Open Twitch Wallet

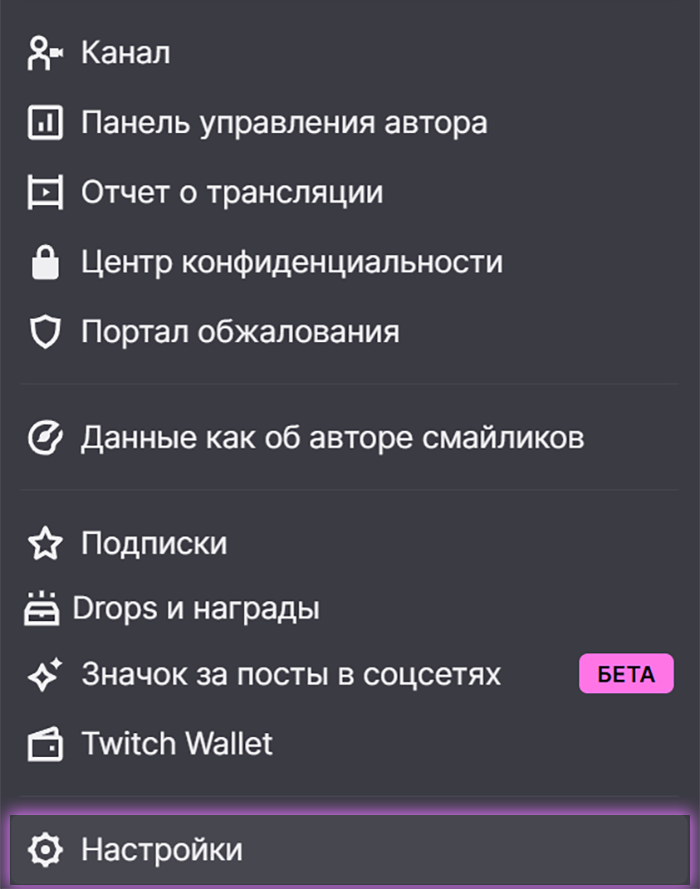click(x=177, y=744)
